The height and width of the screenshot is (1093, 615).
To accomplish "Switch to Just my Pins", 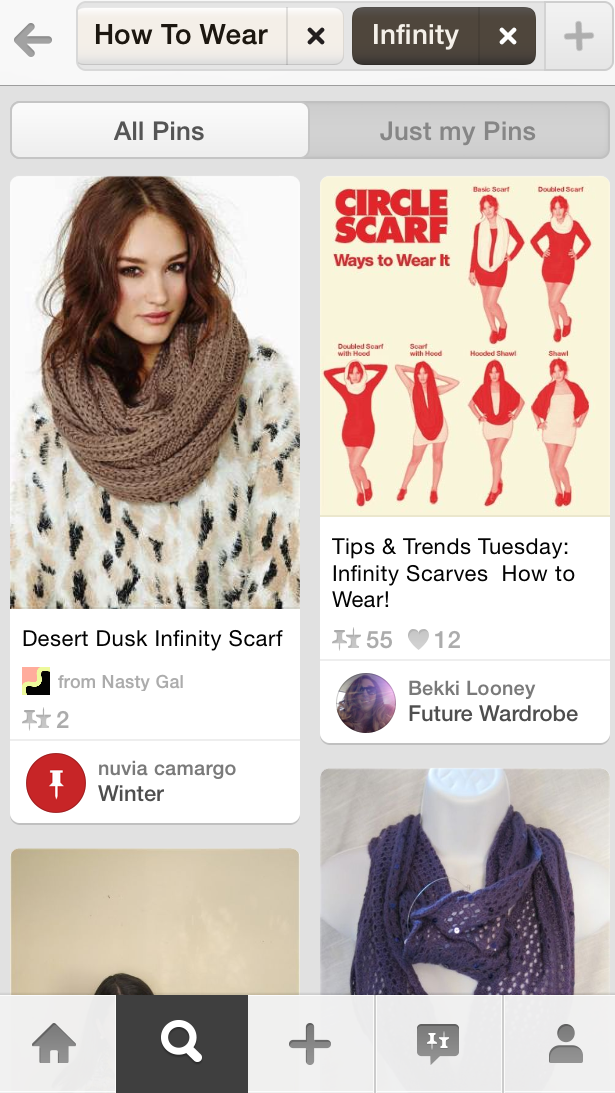I will 457,131.
